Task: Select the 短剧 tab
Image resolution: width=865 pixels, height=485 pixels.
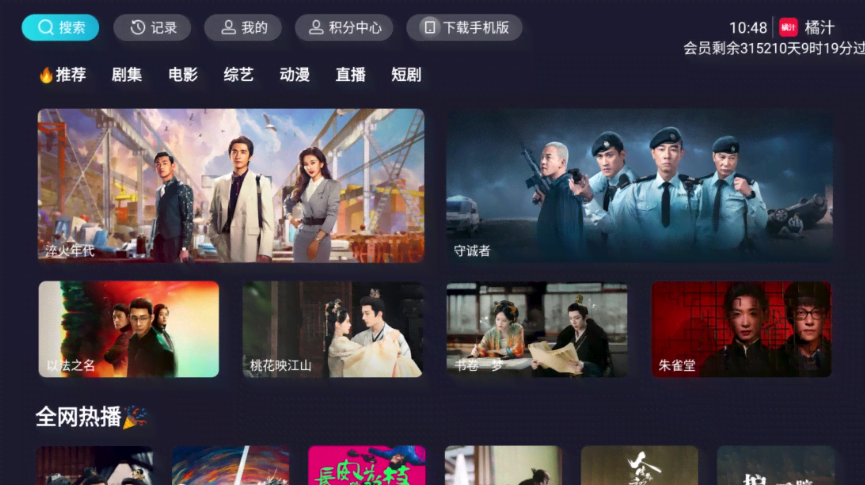Action: point(406,75)
